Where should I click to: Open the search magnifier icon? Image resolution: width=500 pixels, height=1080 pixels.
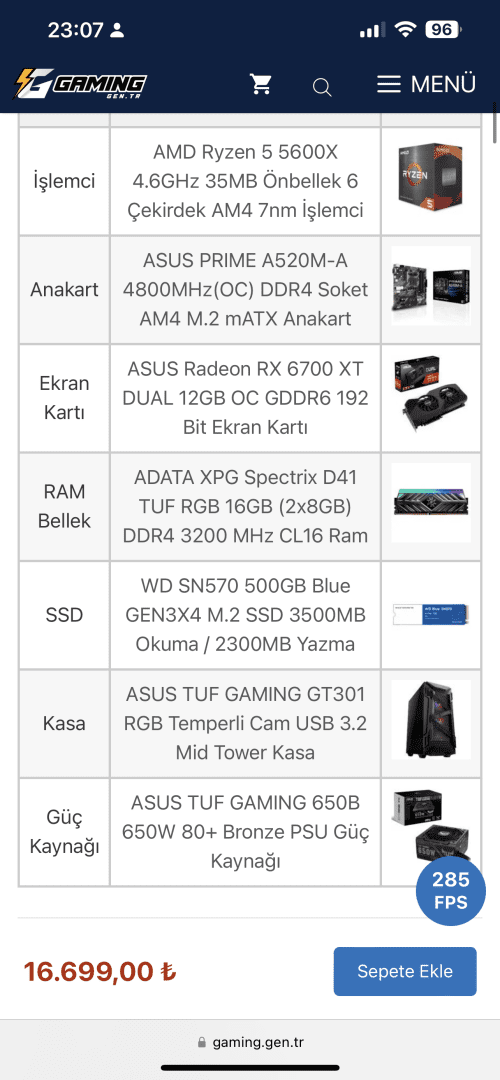tap(322, 86)
